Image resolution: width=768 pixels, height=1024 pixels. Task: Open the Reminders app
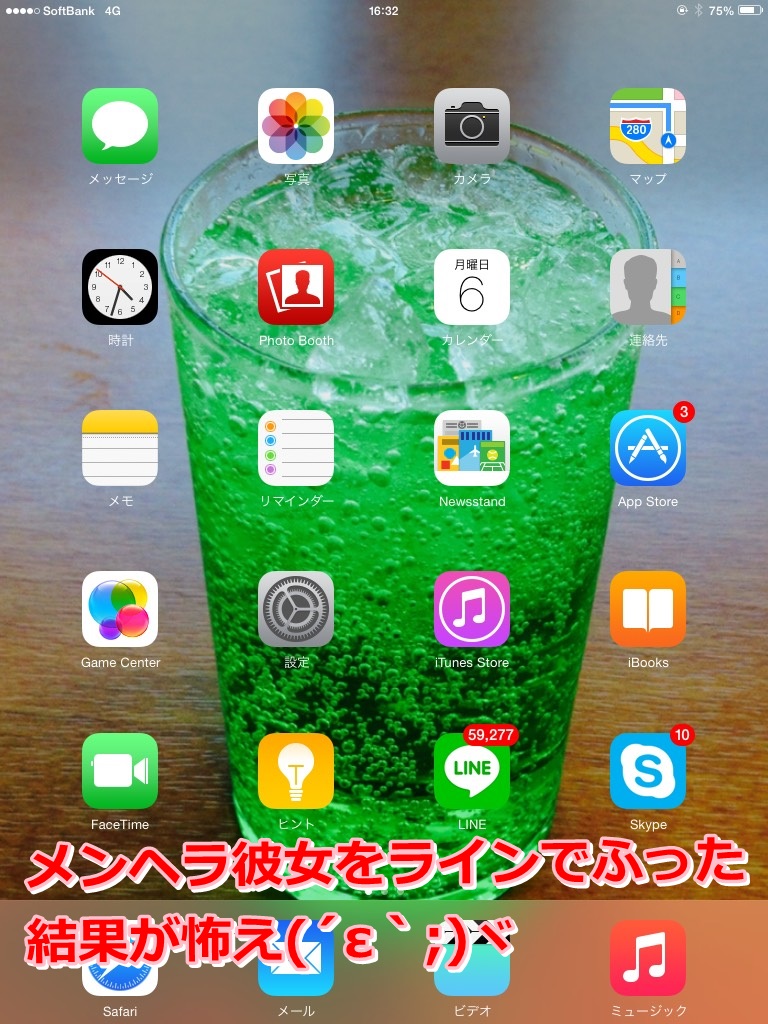pyautogui.click(x=296, y=448)
